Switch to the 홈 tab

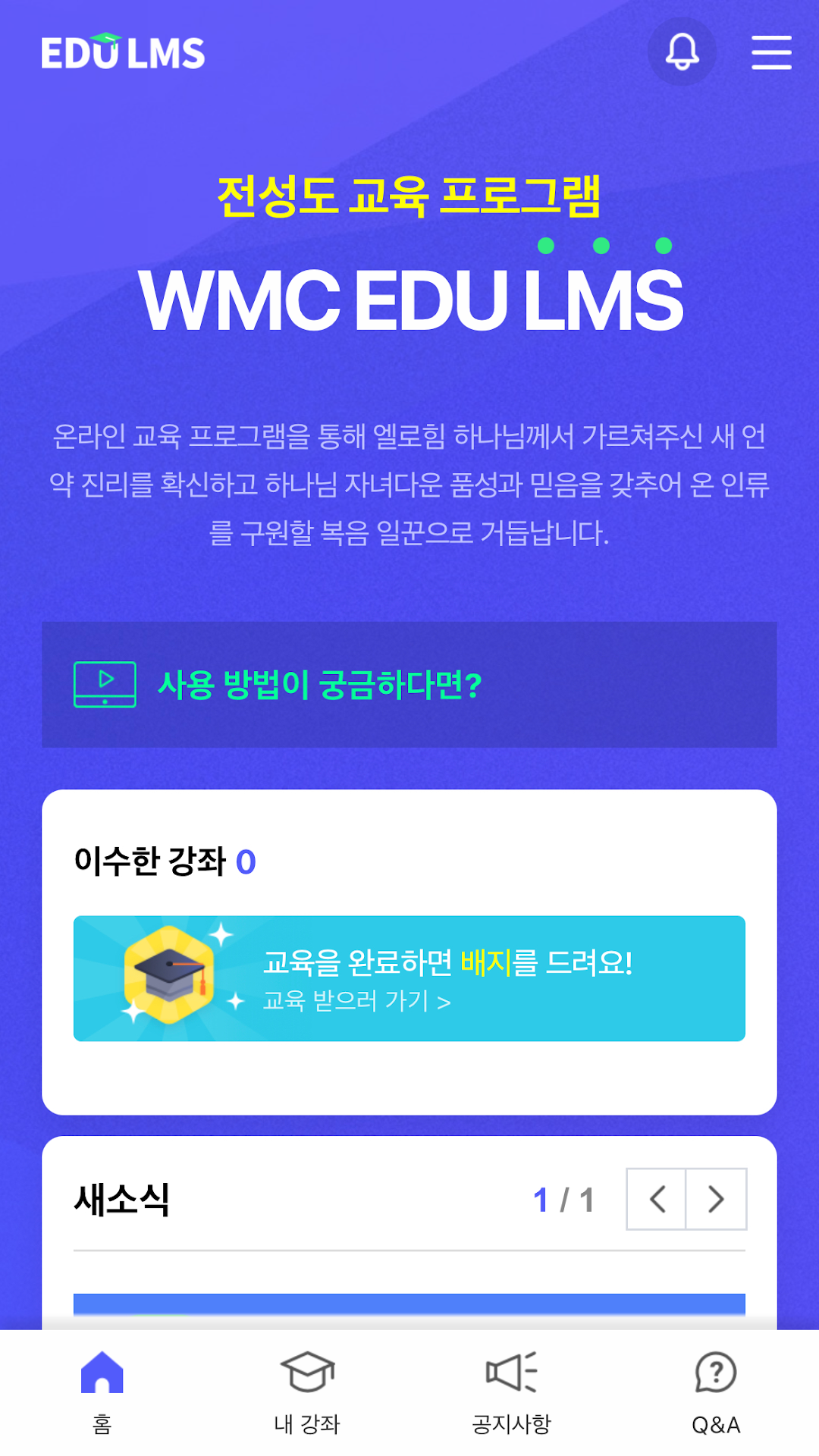[x=102, y=1393]
